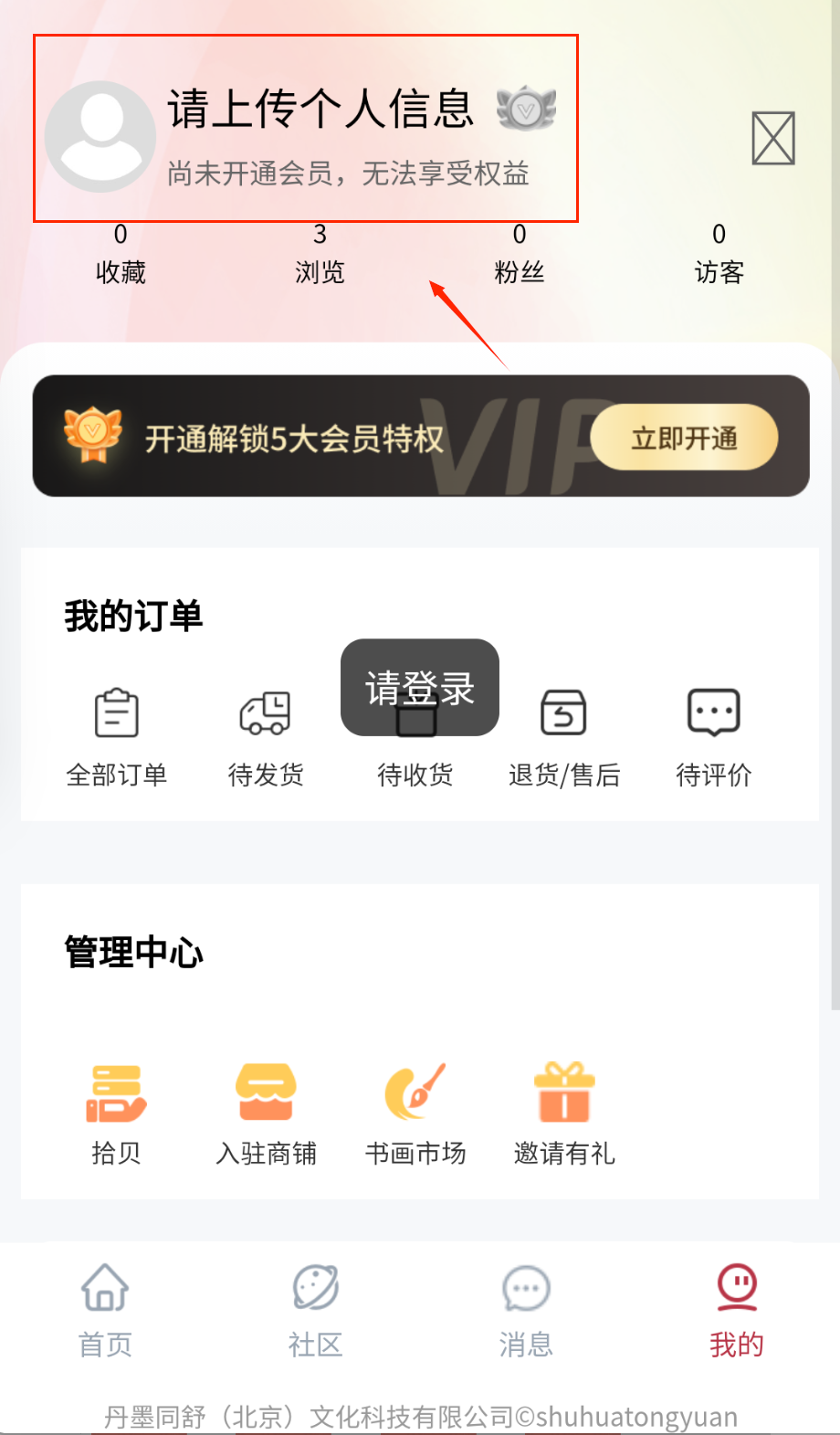
Task: View 待发货 orders
Action: click(x=266, y=736)
